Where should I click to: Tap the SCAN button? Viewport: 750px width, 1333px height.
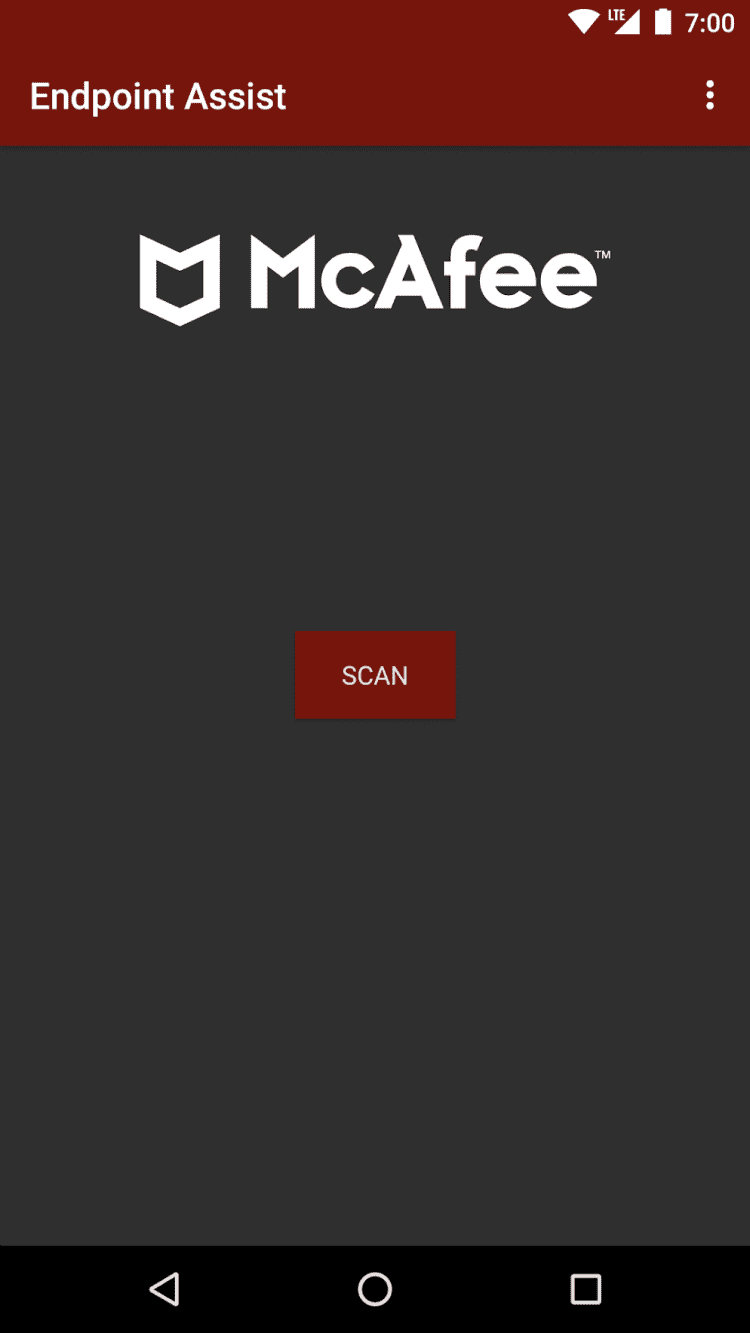tap(375, 675)
